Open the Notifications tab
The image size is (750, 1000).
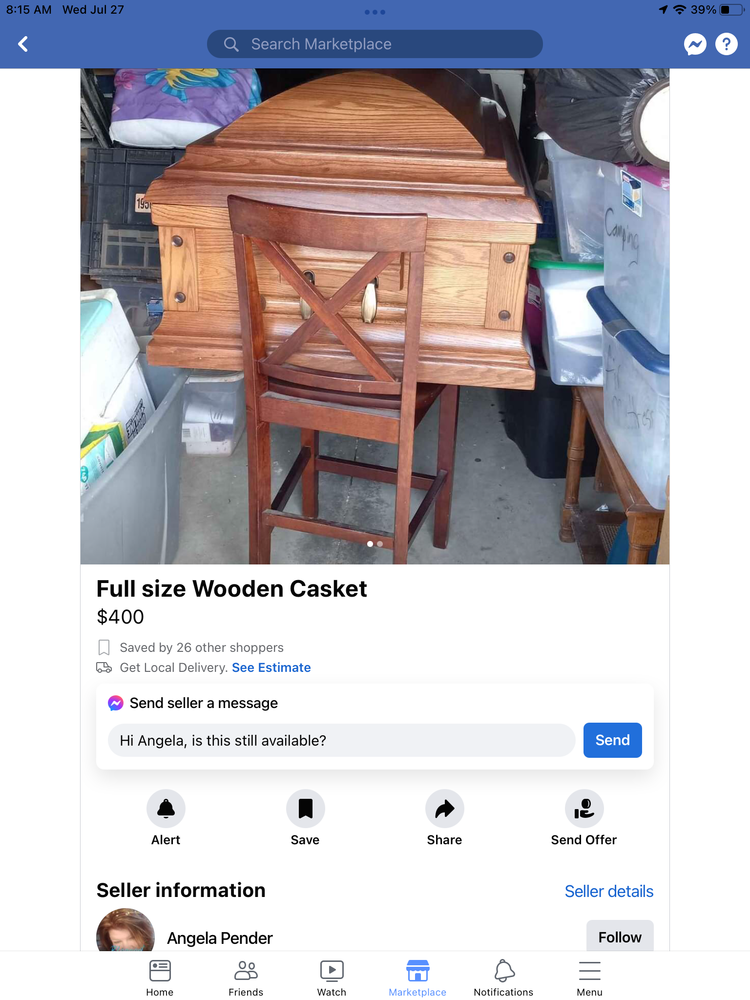click(x=503, y=977)
